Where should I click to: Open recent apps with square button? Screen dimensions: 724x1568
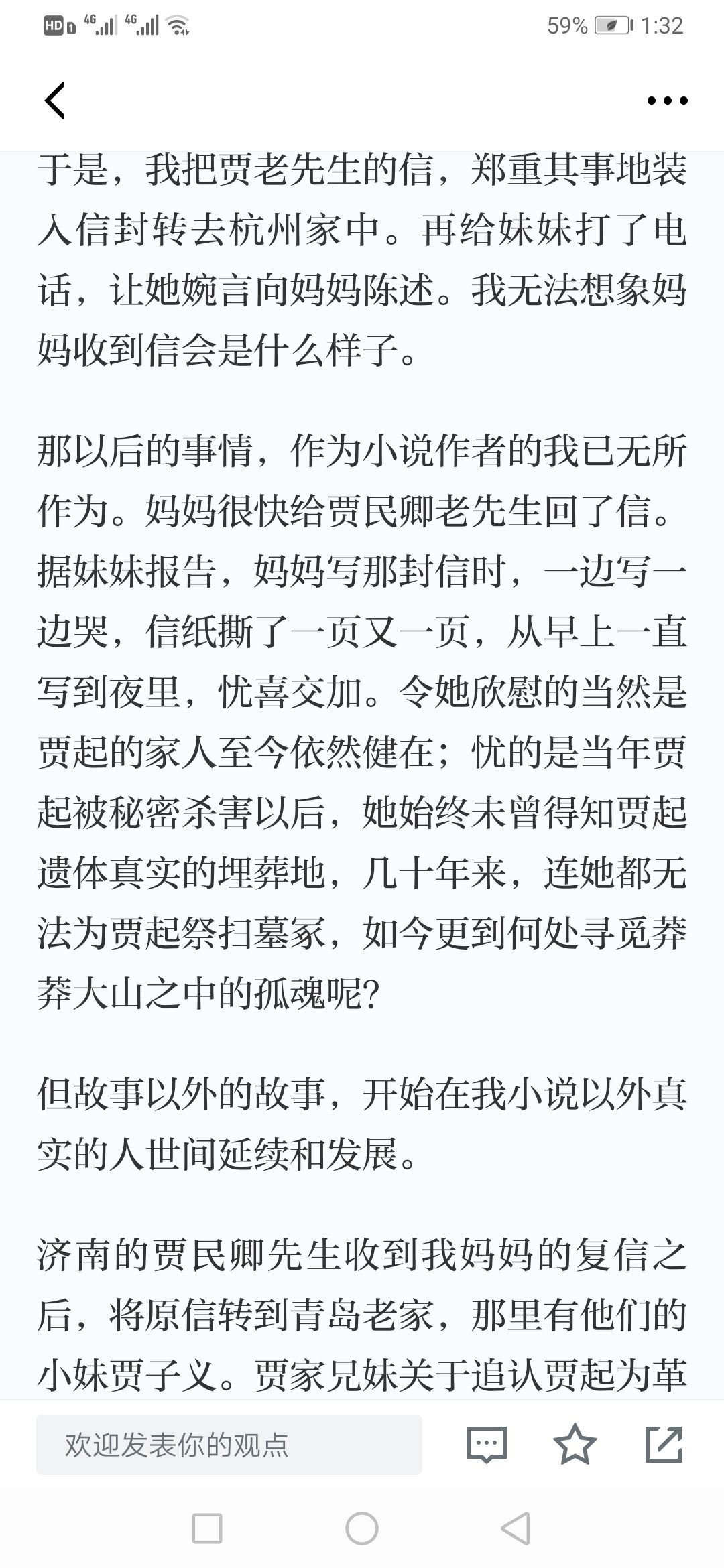207,1528
